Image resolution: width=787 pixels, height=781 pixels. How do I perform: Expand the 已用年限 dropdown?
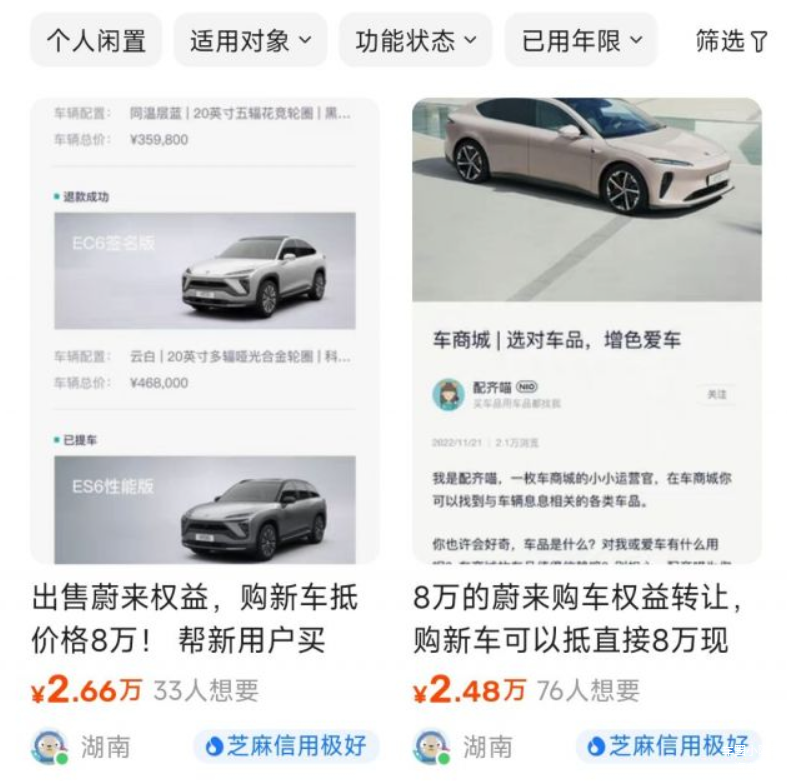point(581,41)
